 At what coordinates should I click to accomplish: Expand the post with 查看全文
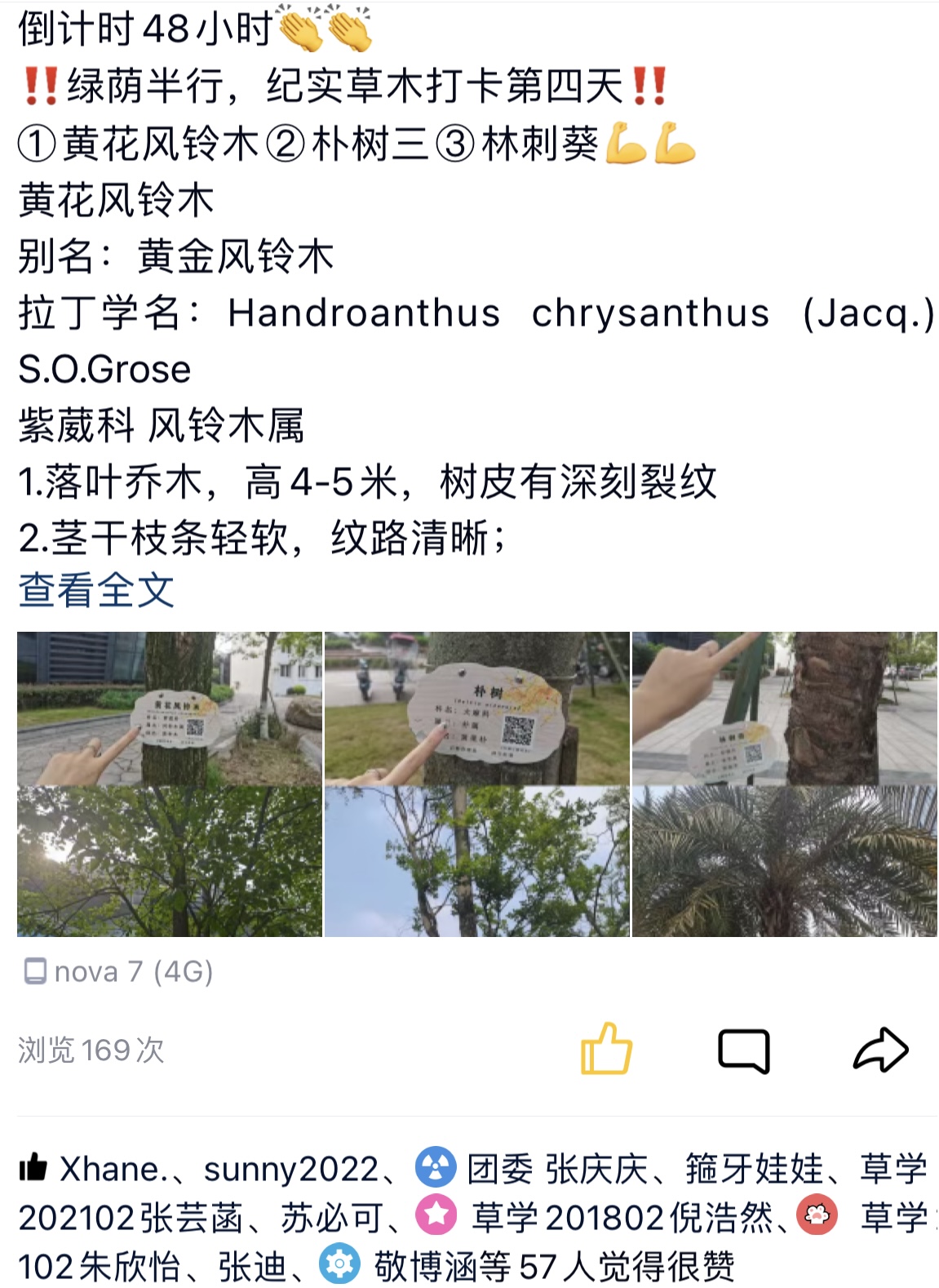pos(96,590)
